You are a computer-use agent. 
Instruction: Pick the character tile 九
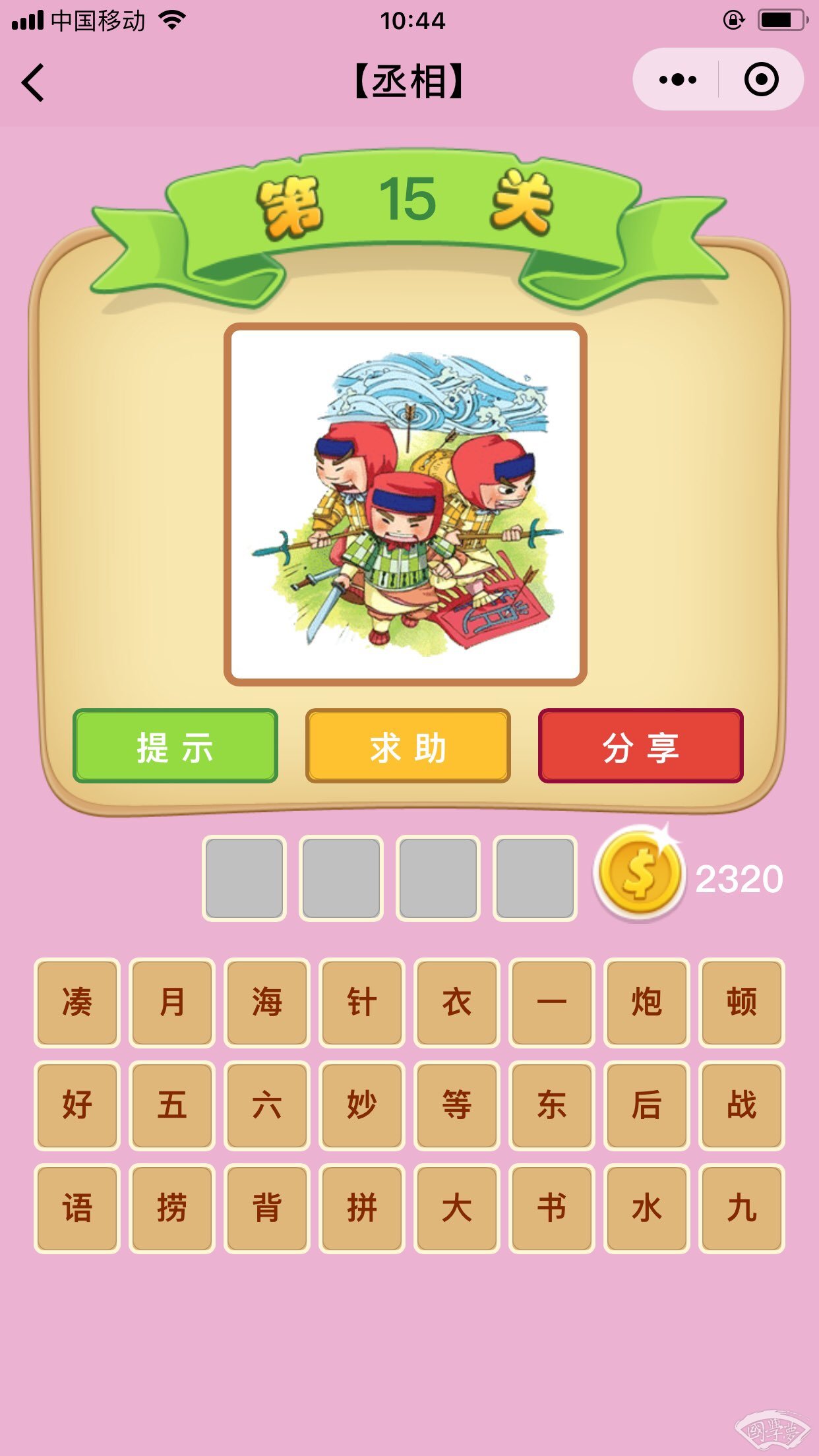(x=742, y=1208)
